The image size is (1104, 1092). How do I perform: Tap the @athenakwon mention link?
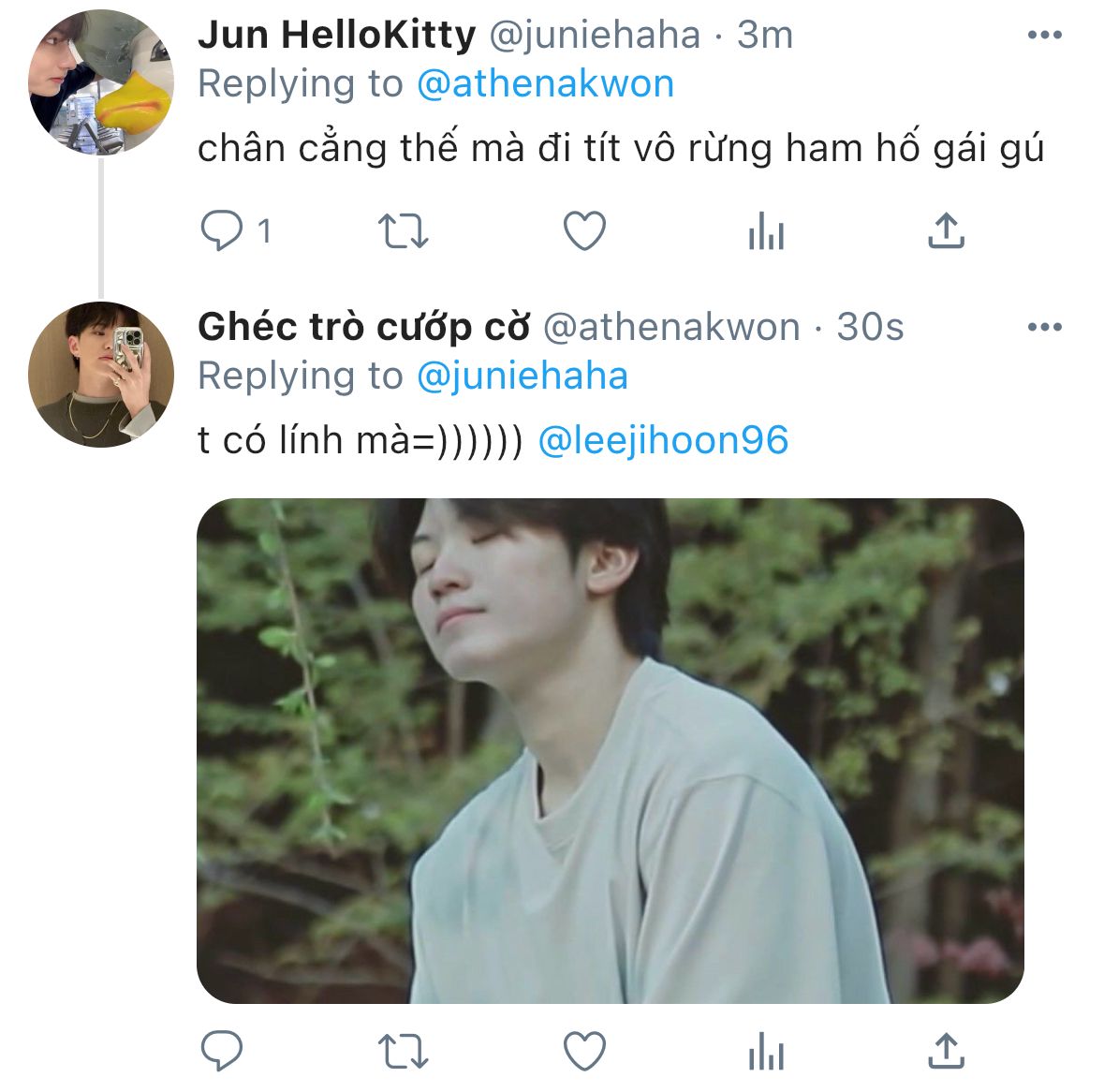544,84
